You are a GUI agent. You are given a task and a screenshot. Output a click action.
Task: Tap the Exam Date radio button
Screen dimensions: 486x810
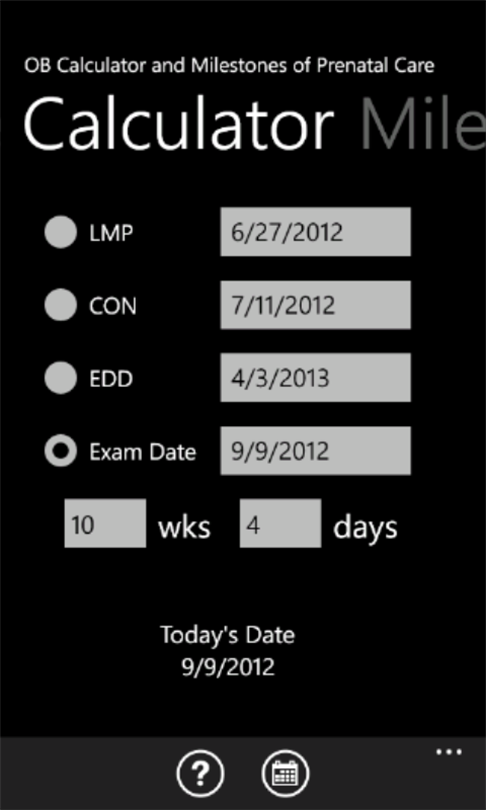(60, 451)
